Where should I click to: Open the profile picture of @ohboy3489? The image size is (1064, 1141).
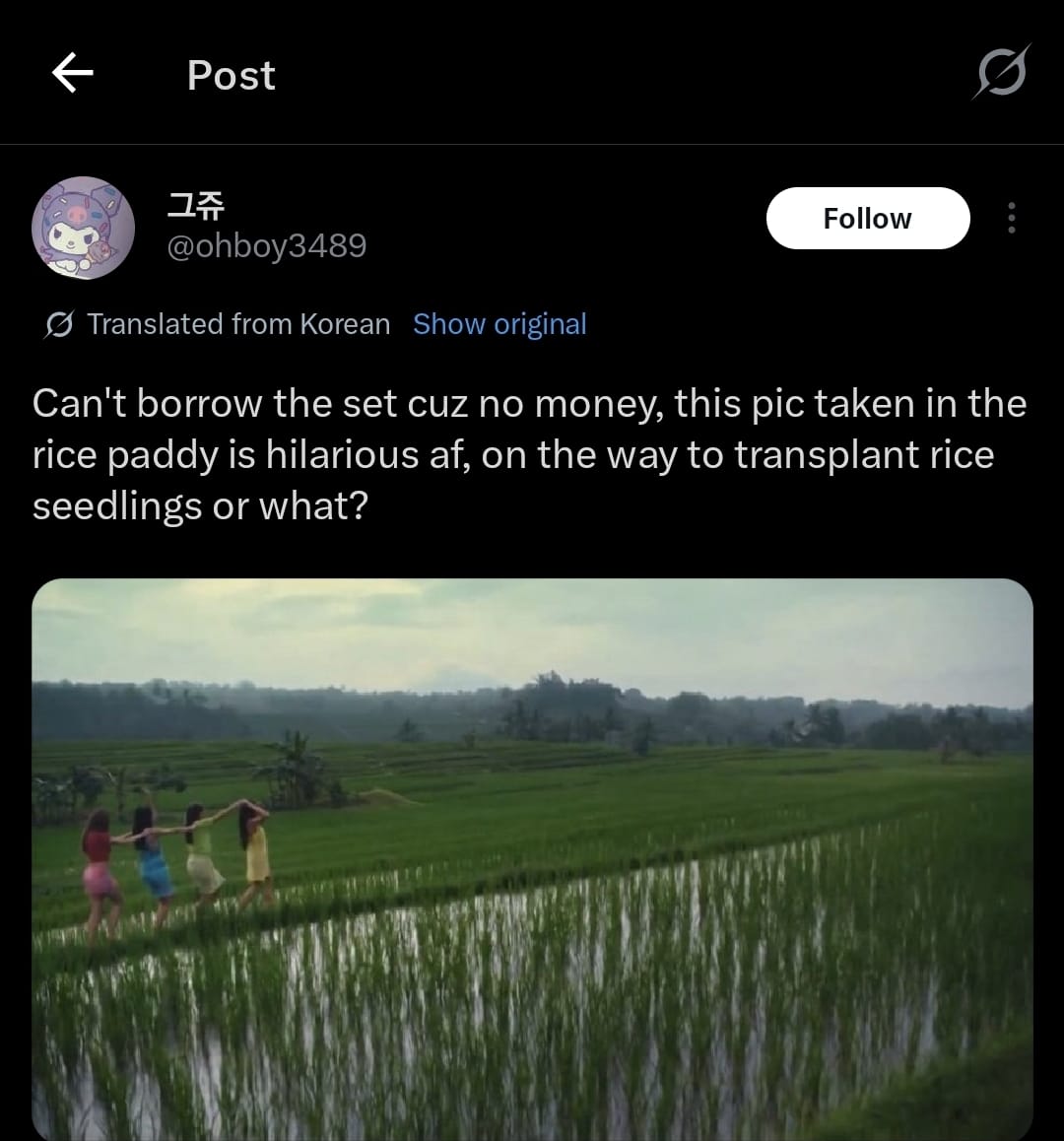[84, 228]
